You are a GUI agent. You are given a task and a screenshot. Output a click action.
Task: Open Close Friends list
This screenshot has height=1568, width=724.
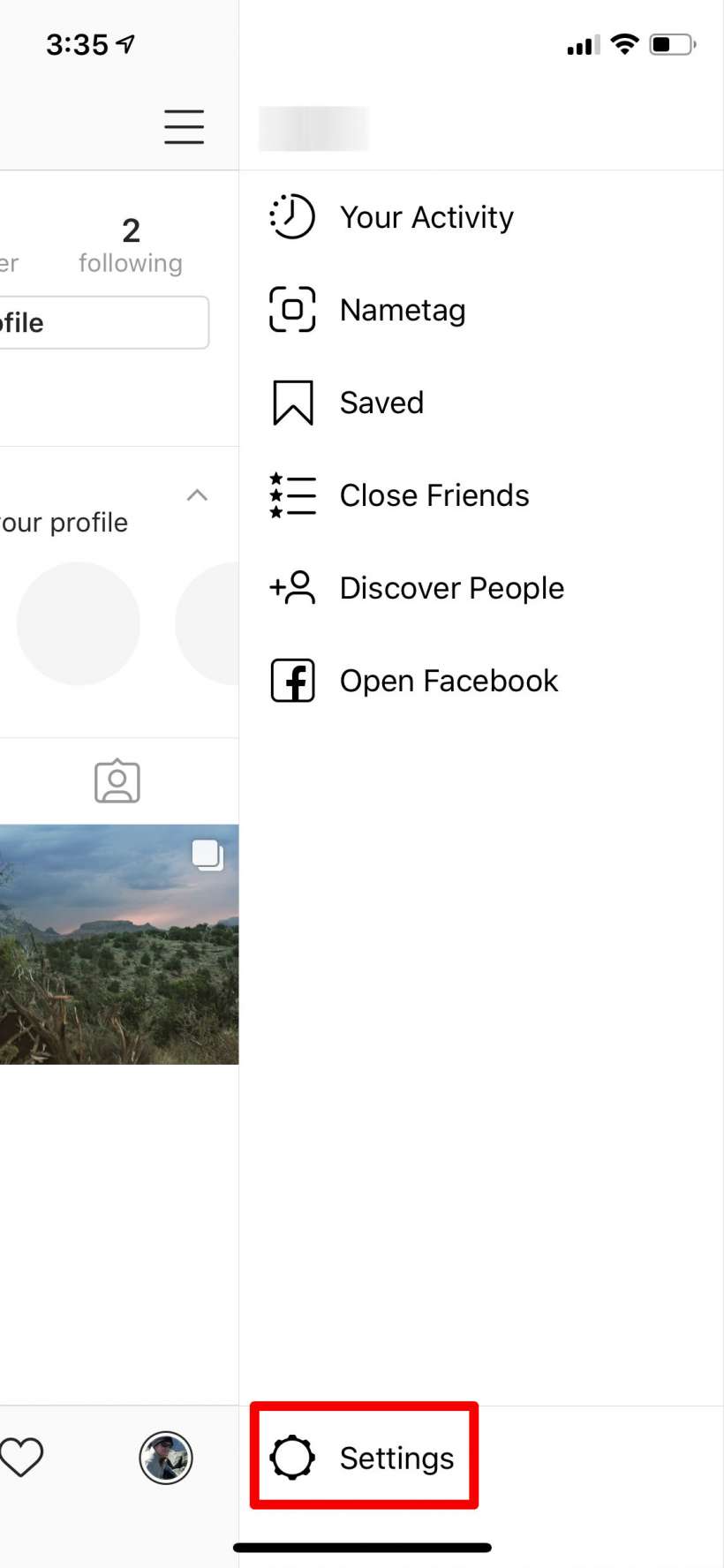coord(434,495)
